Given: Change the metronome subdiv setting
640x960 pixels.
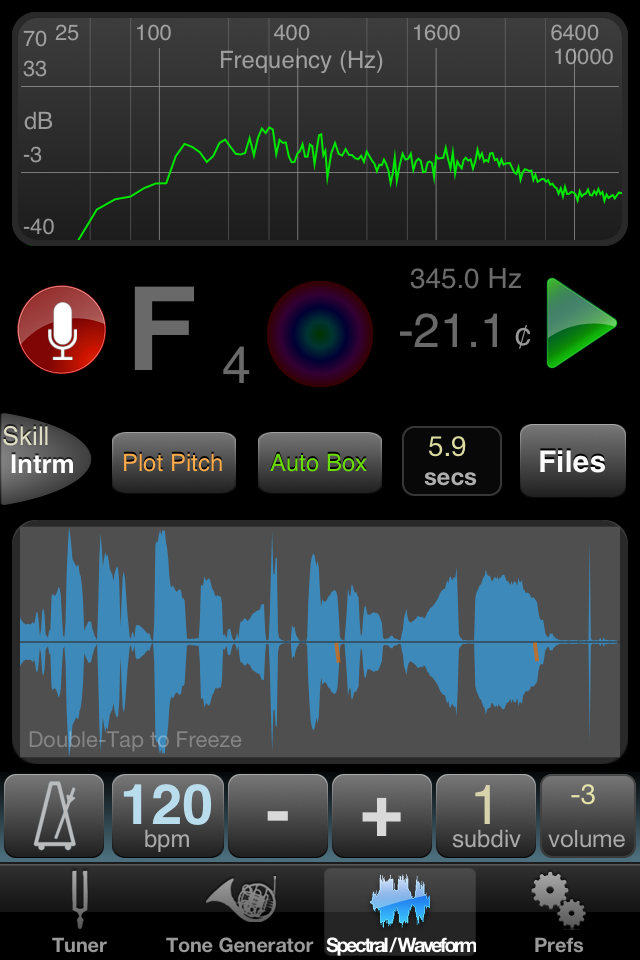Looking at the screenshot, I should click(x=486, y=816).
